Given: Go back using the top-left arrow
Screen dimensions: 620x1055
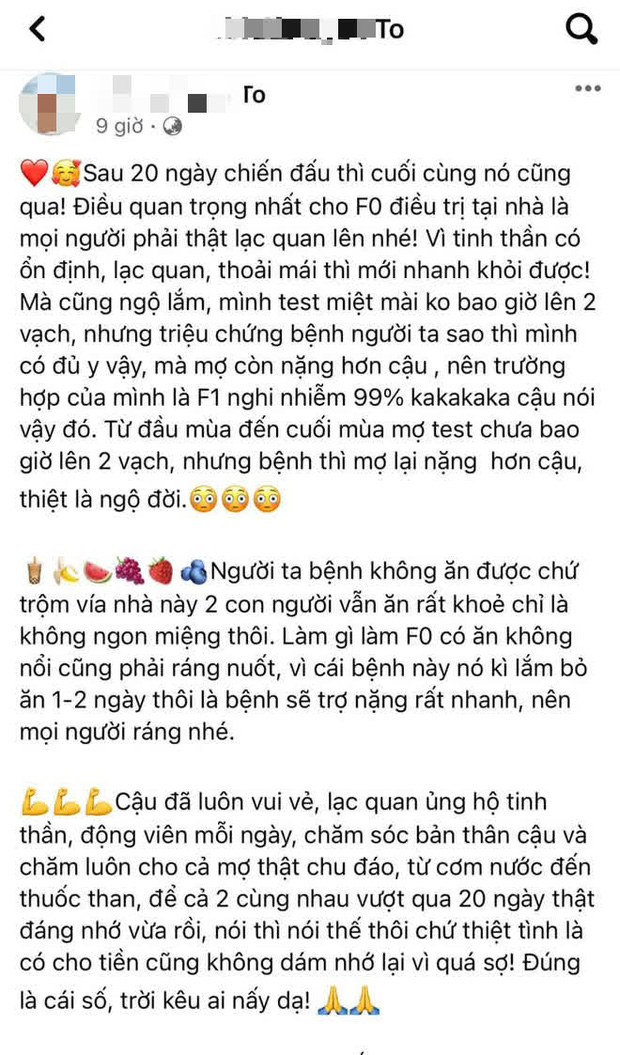Looking at the screenshot, I should [x=38, y=30].
